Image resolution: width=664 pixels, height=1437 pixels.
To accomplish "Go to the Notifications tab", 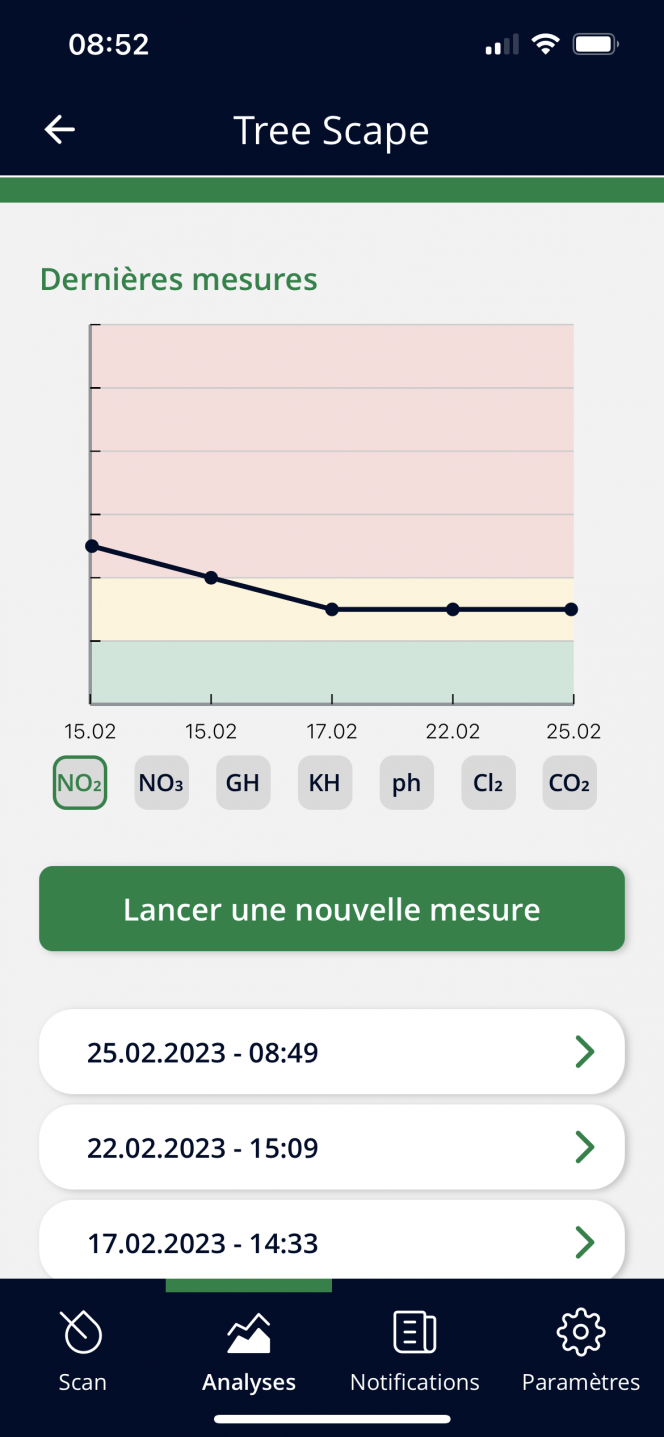I will (415, 1351).
